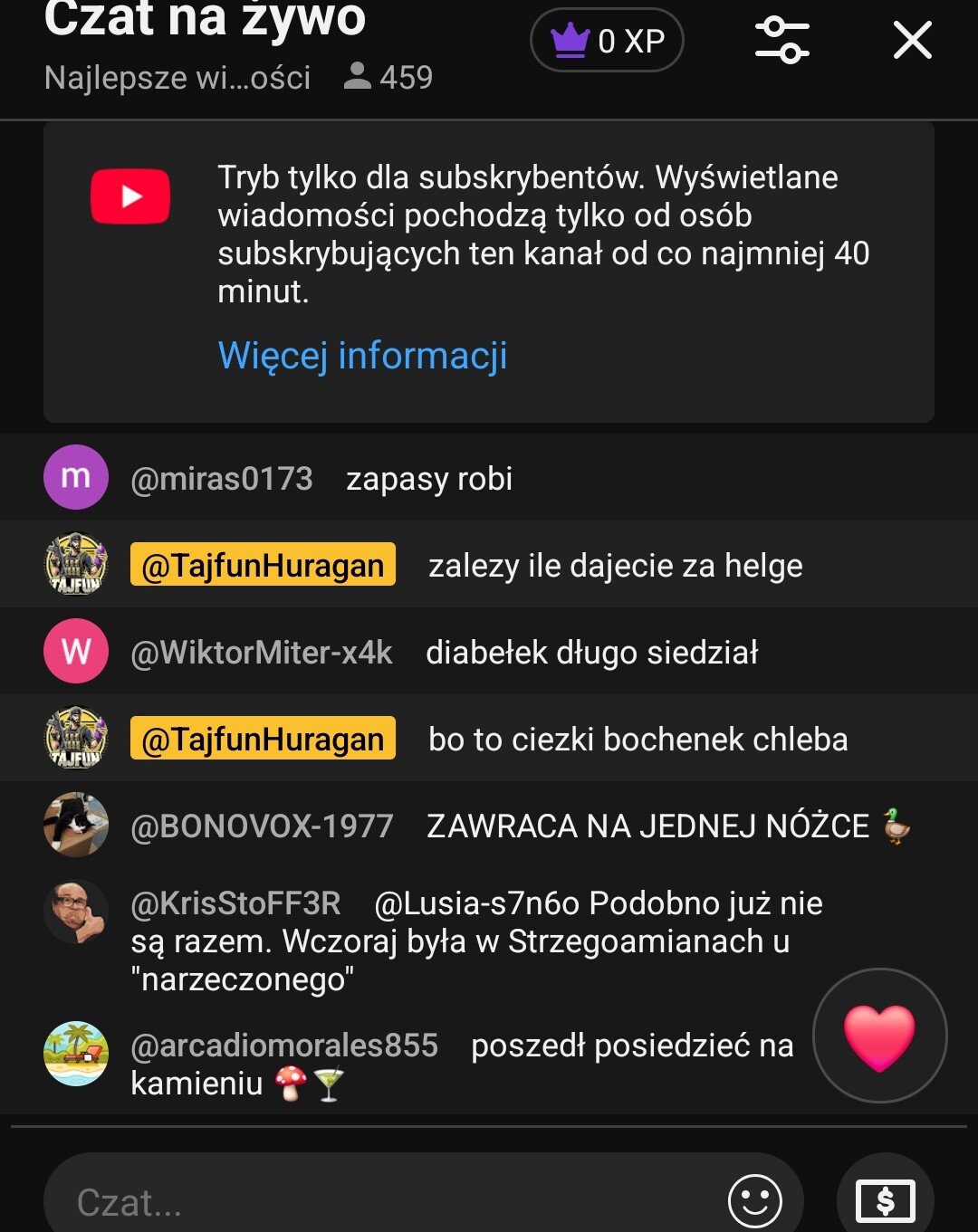Open the emoji picker
The image size is (978, 1232).
[754, 1201]
